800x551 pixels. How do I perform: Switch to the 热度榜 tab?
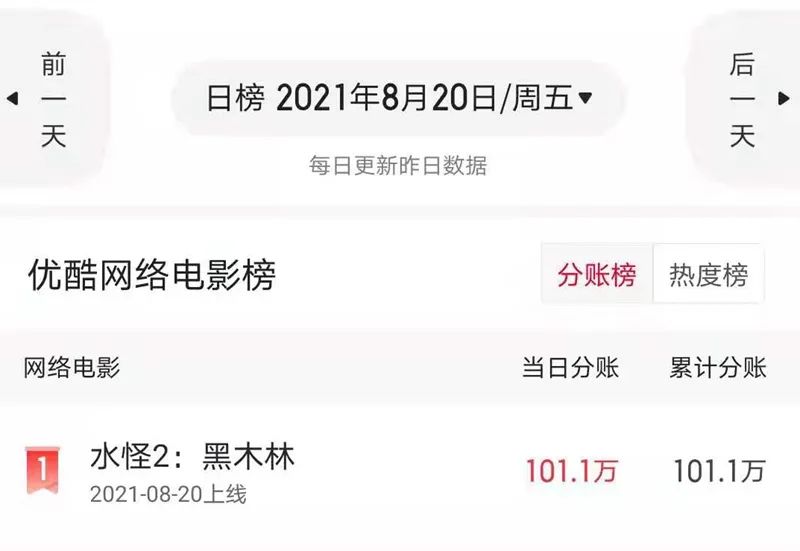(708, 274)
